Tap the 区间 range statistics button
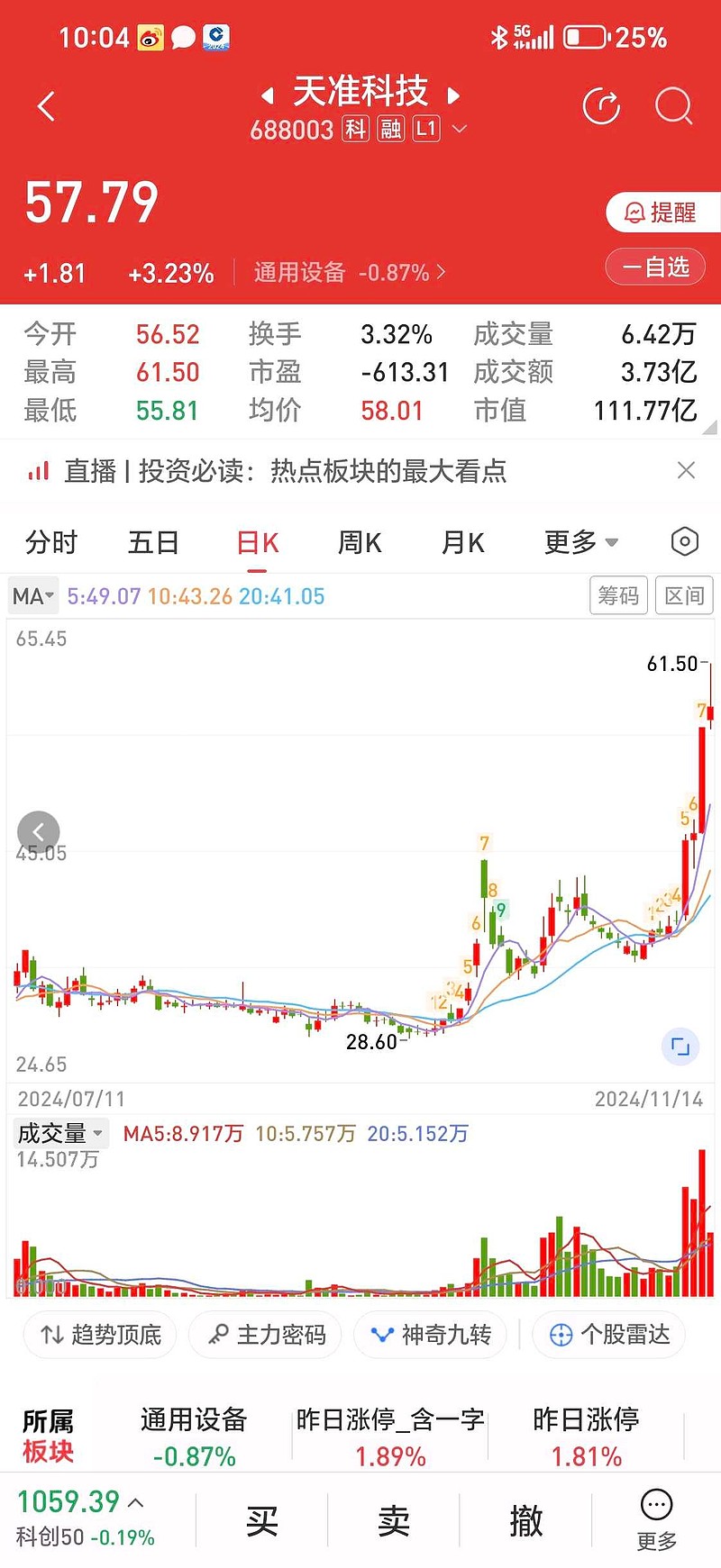 click(x=684, y=595)
